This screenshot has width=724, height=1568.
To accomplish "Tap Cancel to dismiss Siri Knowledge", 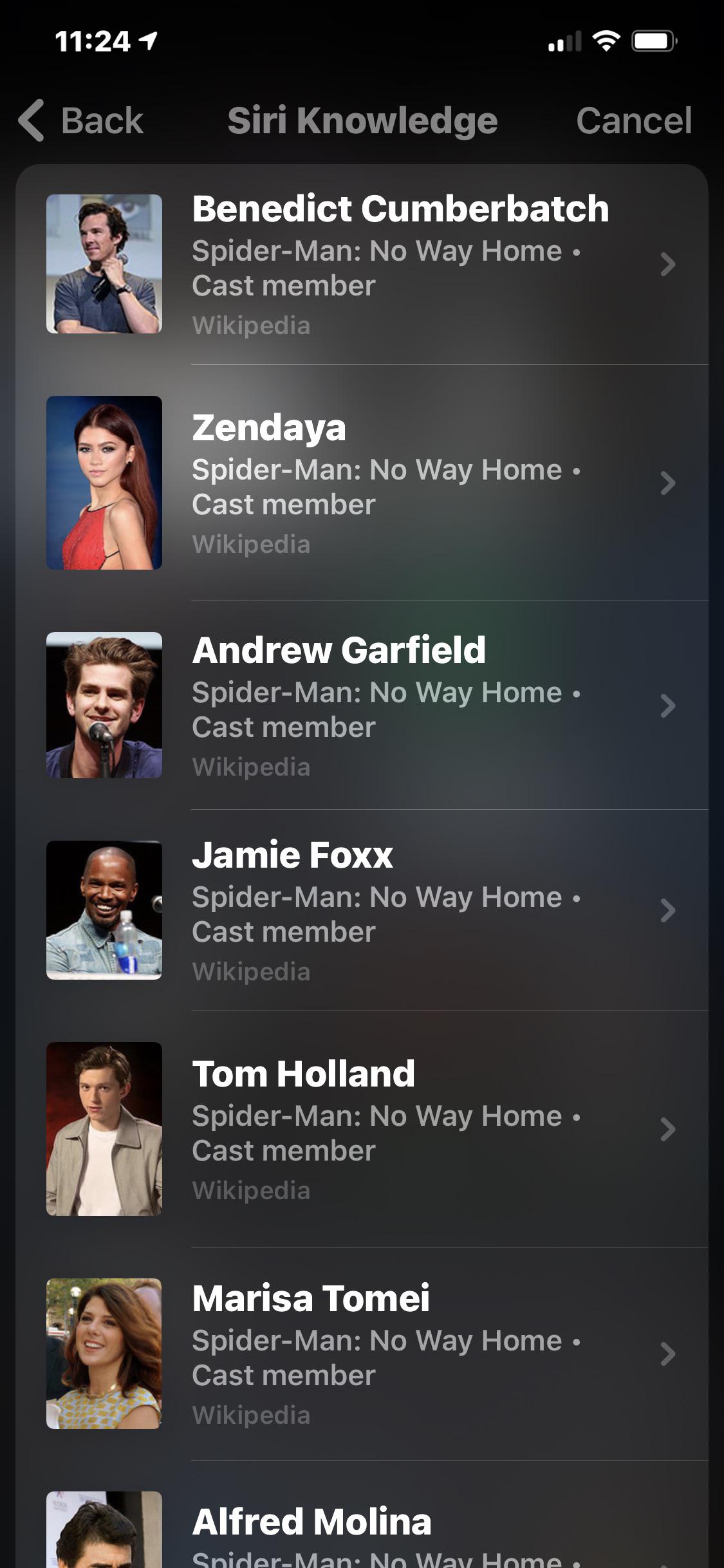I will pos(634,121).
